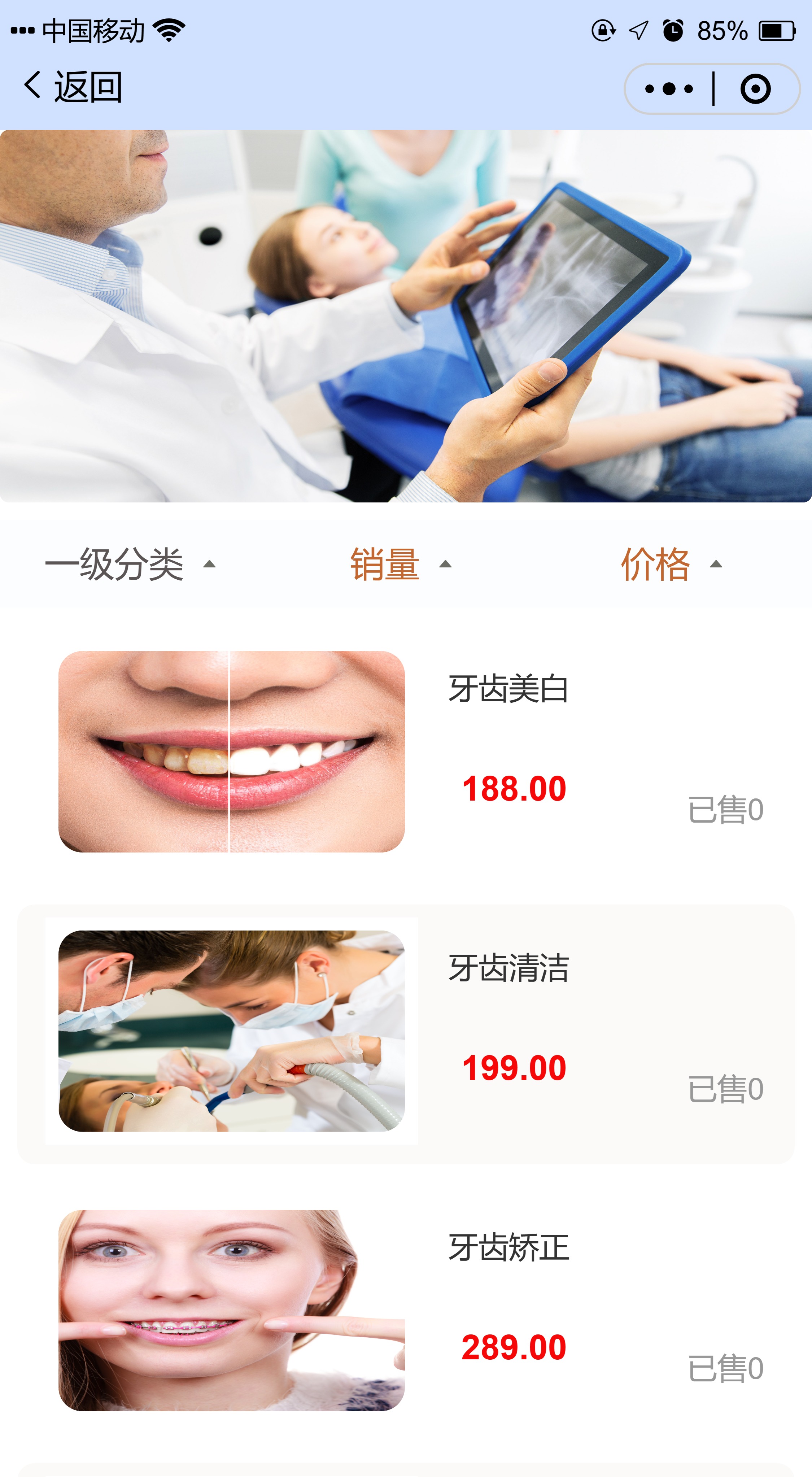
Task: Sort services by 价格
Action: pos(671,564)
